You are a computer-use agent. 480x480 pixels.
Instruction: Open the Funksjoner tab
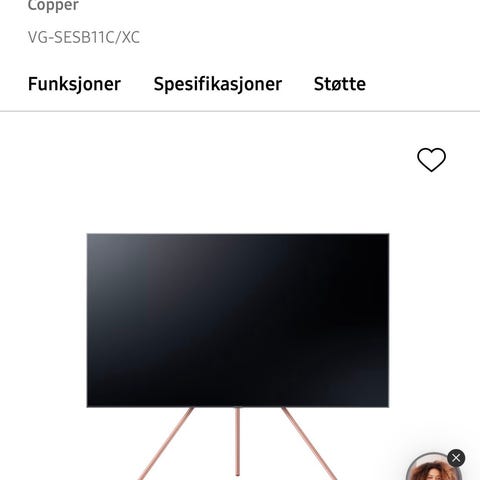(x=74, y=84)
